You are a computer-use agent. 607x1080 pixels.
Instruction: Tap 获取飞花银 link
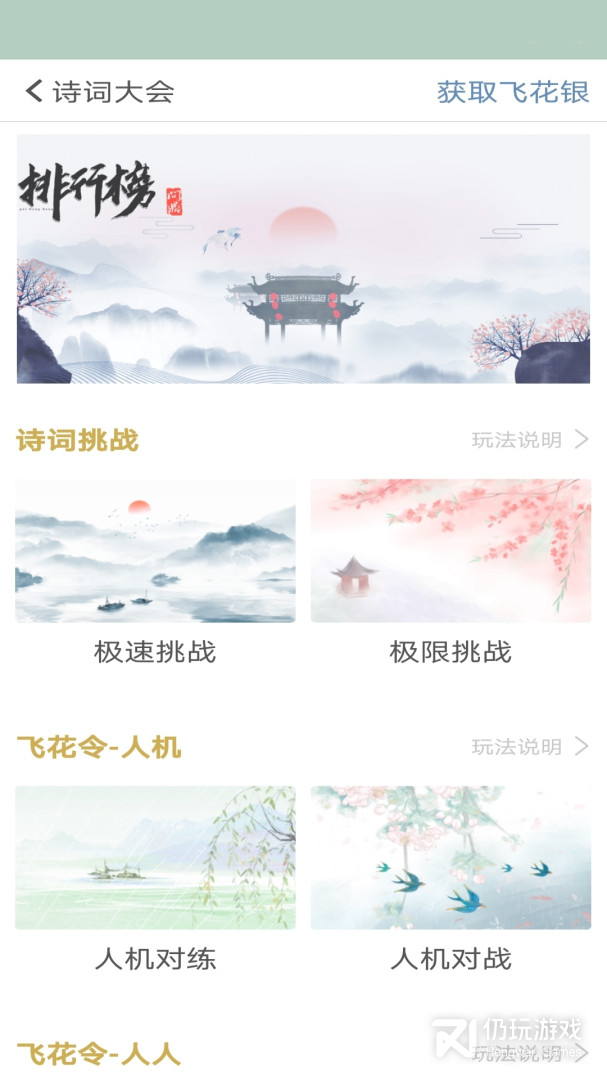[x=513, y=92]
